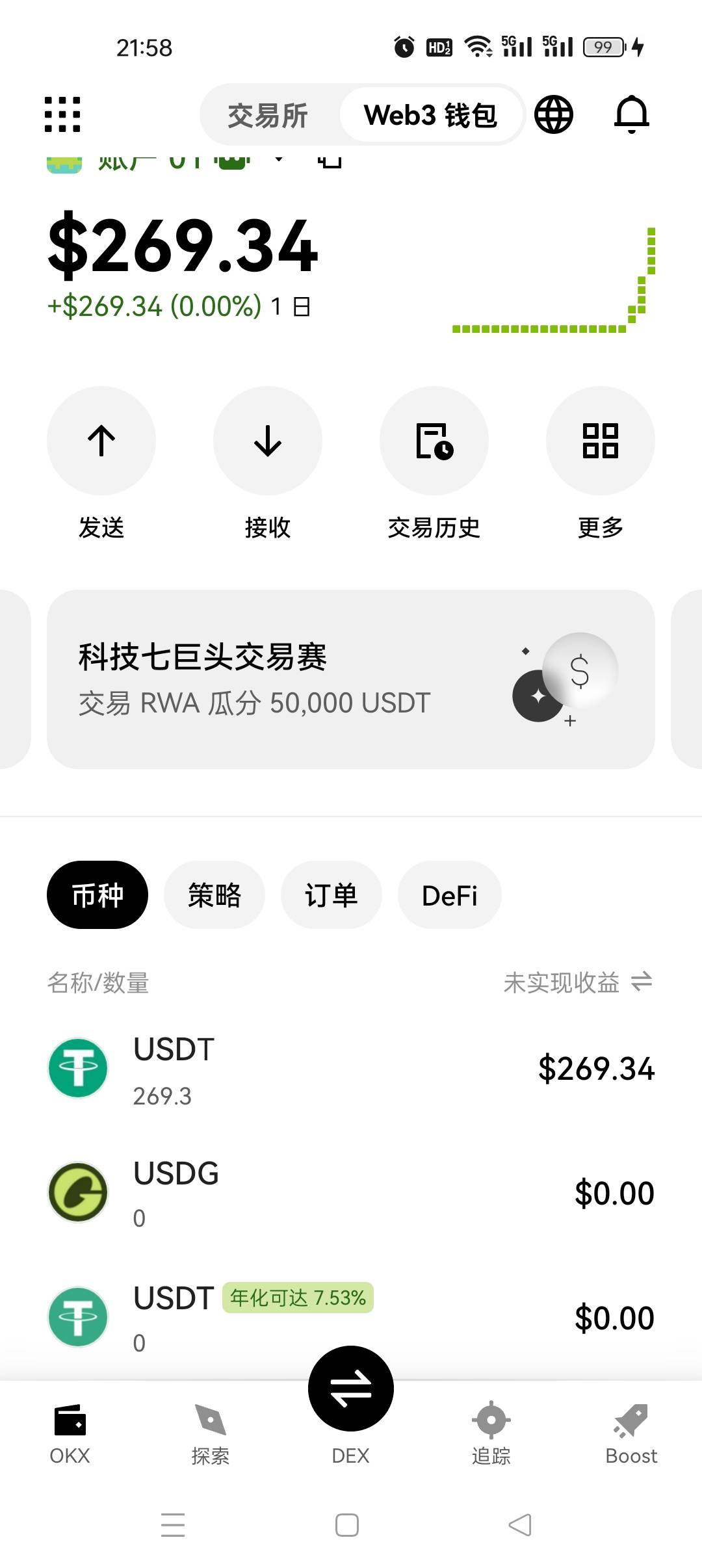Open the USDT row worth $269.34
Image resolution: width=702 pixels, height=1568 pixels.
(351, 1069)
